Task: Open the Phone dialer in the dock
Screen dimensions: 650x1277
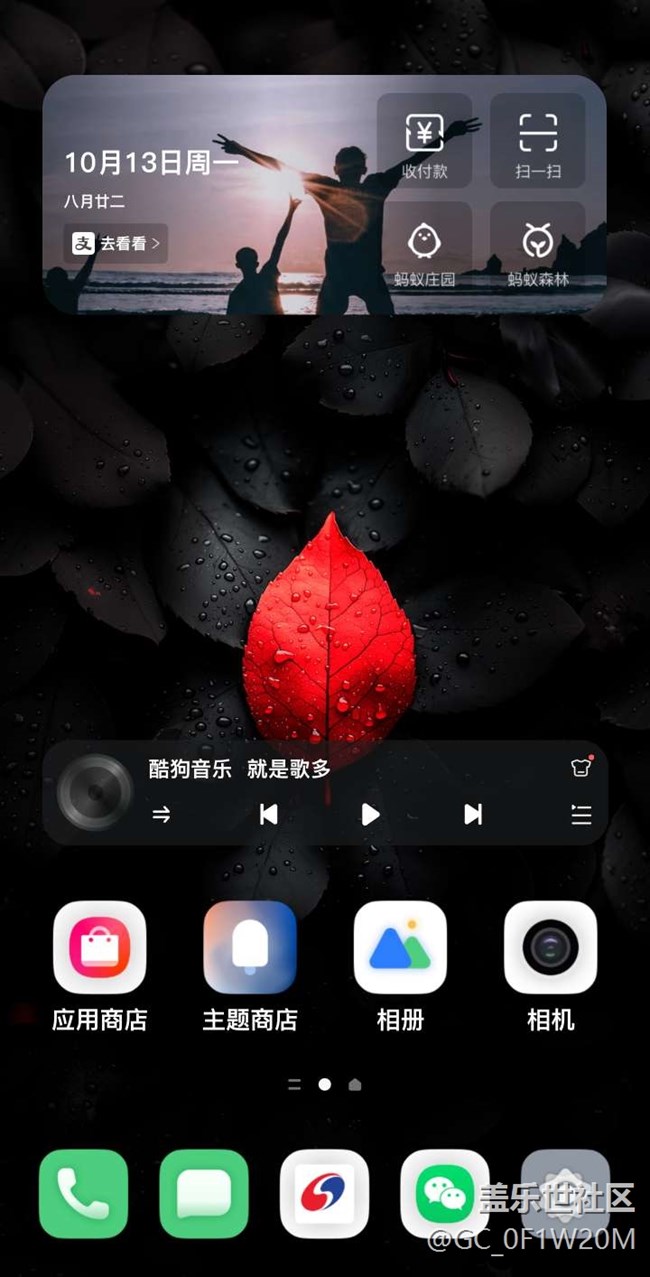Action: click(83, 1194)
